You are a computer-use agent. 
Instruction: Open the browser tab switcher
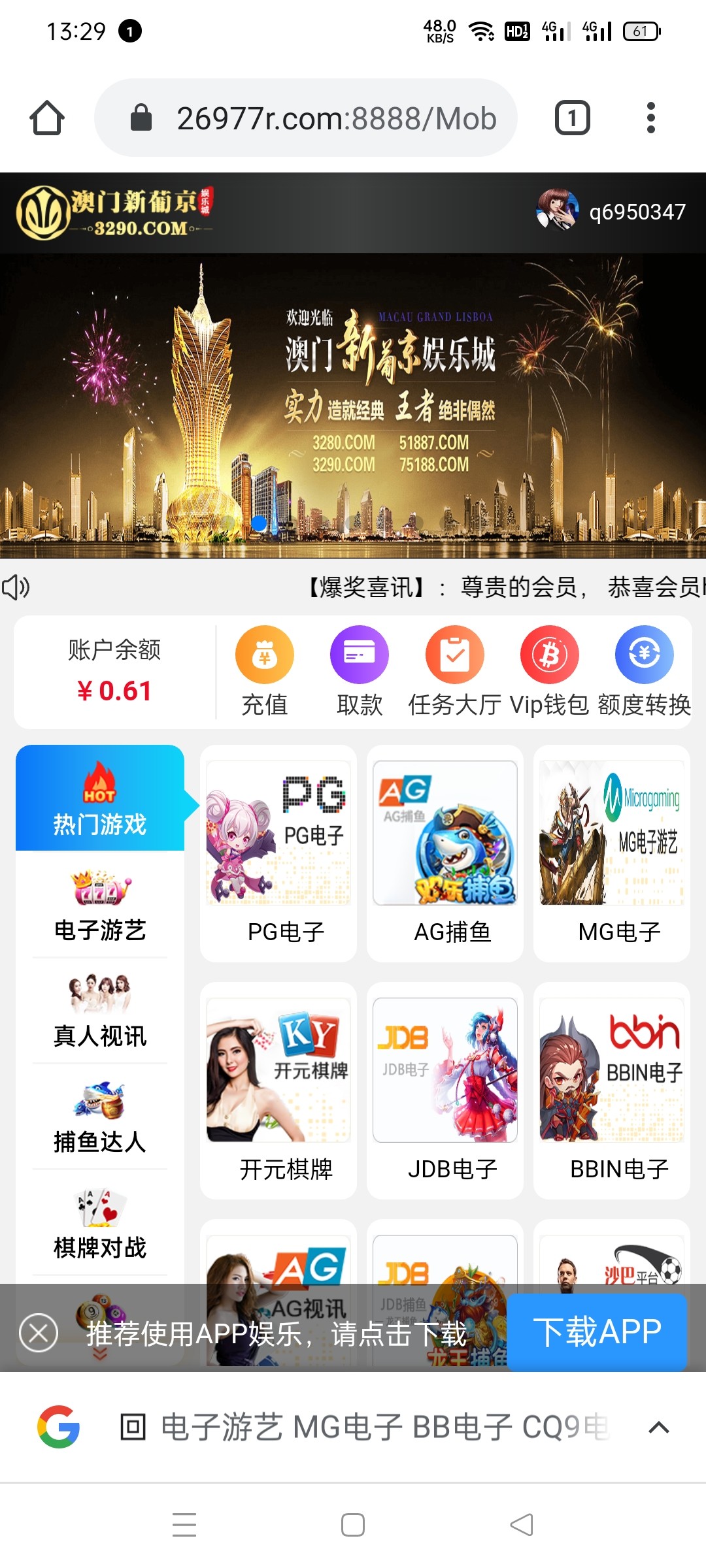click(x=572, y=118)
